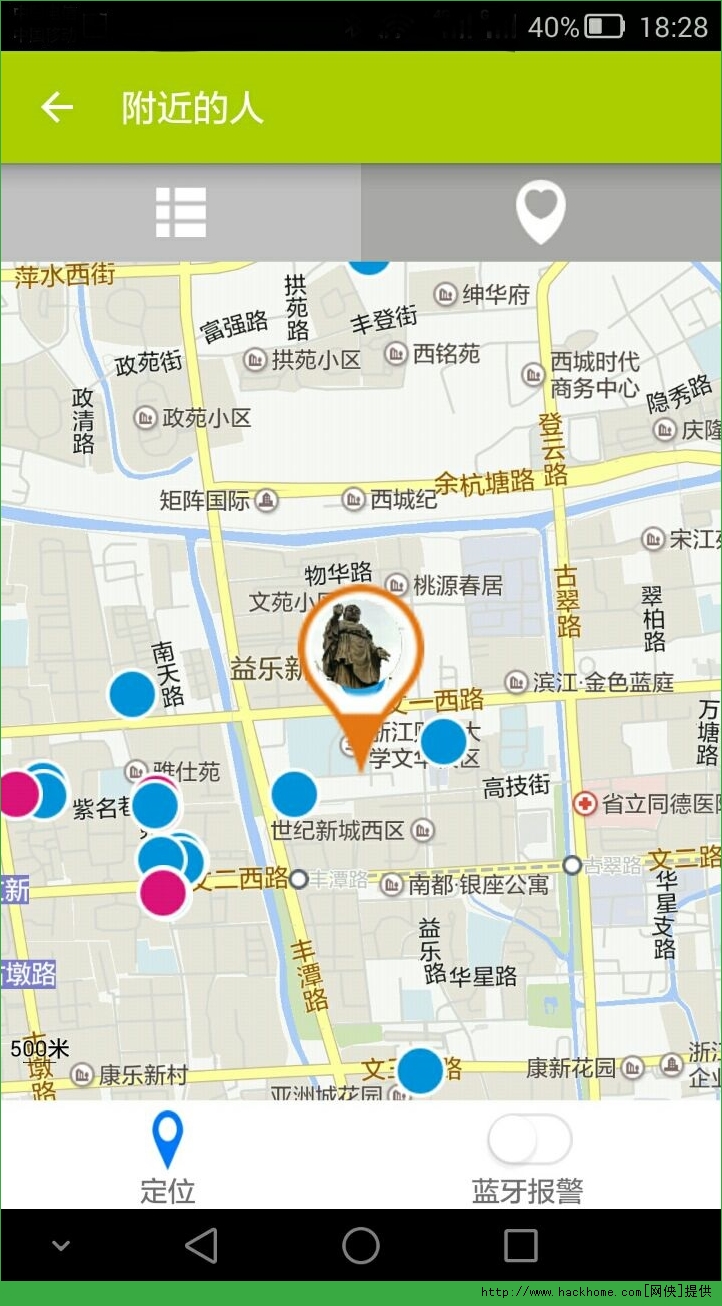Select blue marker above 世纪新城西区
The width and height of the screenshot is (722, 1306).
294,794
